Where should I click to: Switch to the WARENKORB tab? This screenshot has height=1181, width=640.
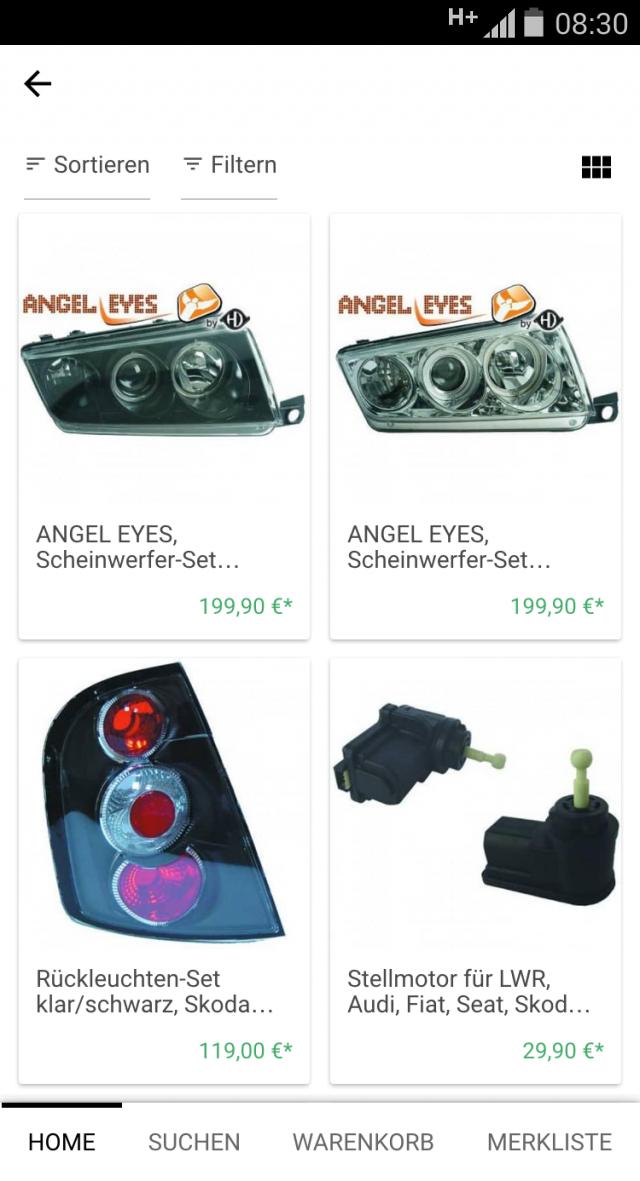click(363, 1142)
